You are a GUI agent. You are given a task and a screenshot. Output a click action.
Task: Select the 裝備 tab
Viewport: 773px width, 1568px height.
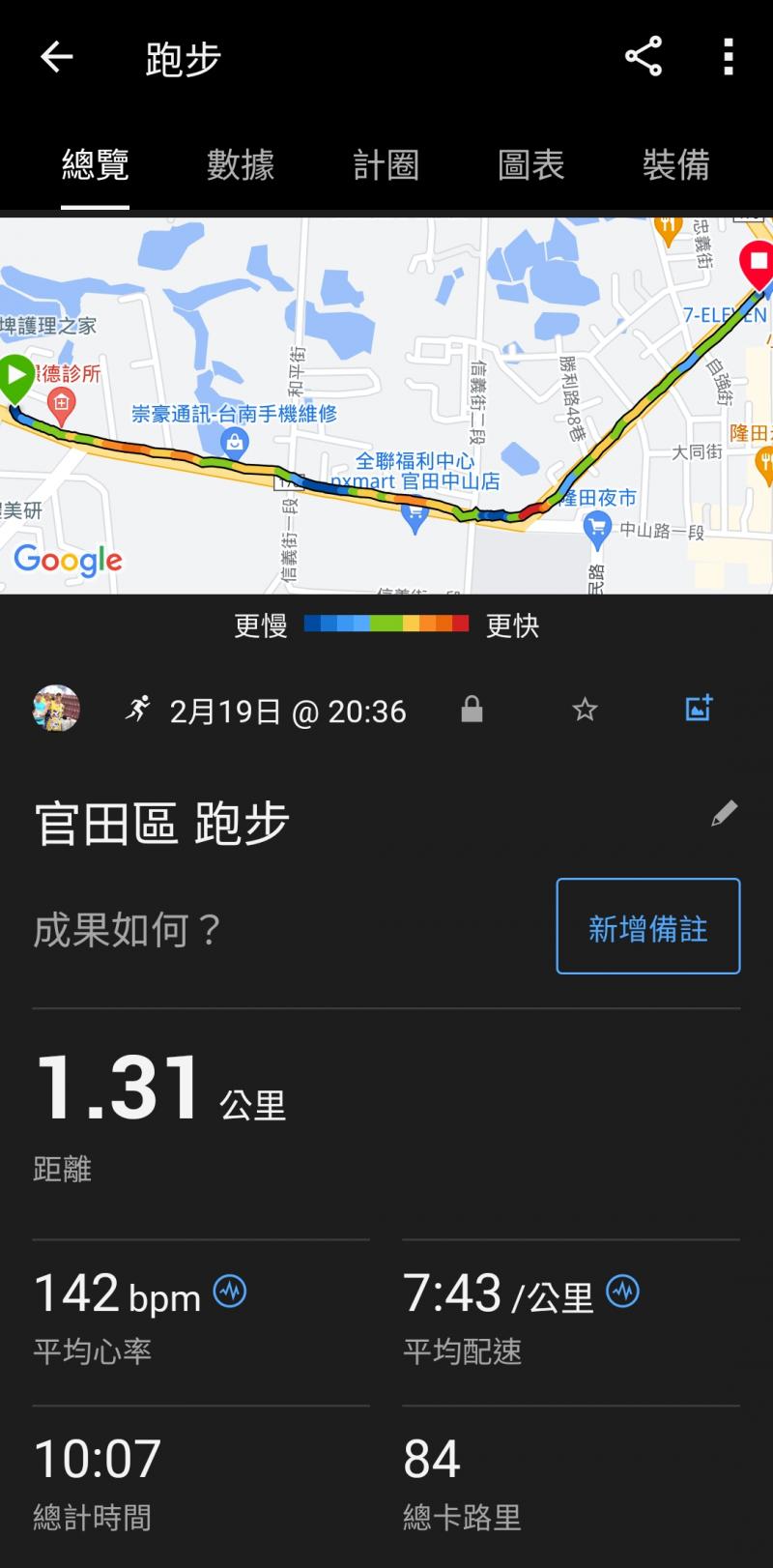coord(675,165)
